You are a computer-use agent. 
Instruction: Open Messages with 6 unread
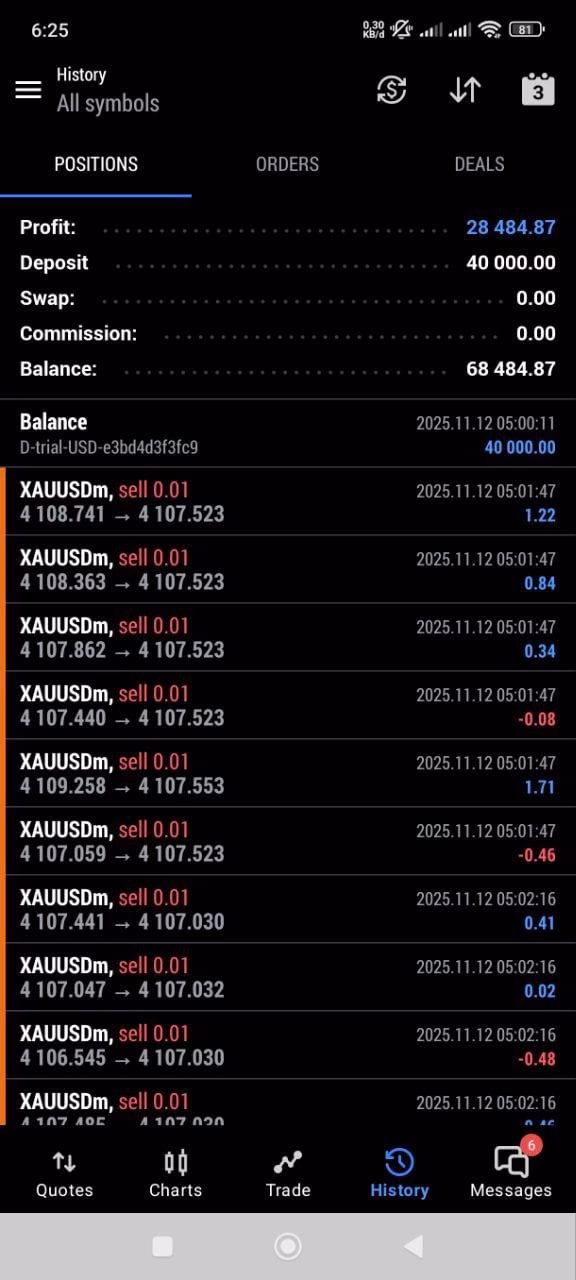(x=511, y=1170)
